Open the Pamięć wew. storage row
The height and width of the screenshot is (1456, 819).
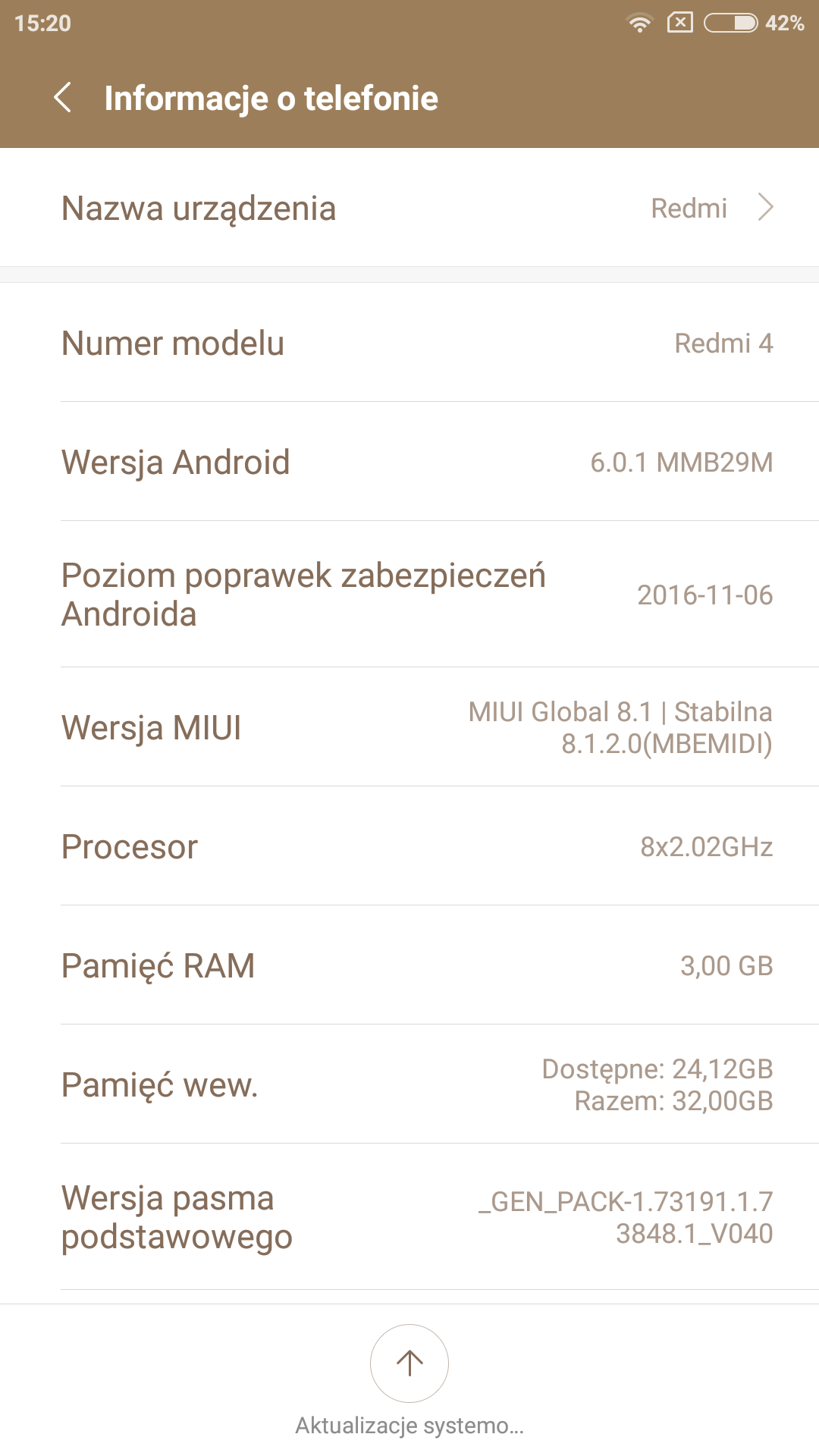(409, 1084)
